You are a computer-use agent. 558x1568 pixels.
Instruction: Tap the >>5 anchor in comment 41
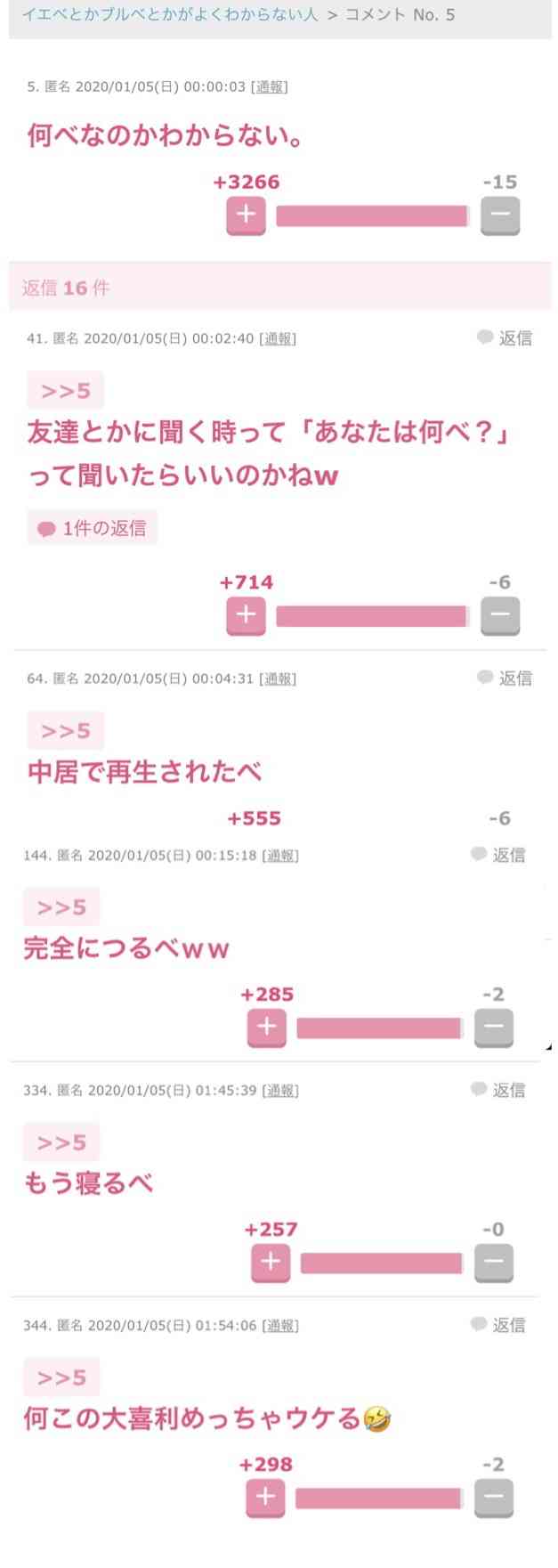65,390
